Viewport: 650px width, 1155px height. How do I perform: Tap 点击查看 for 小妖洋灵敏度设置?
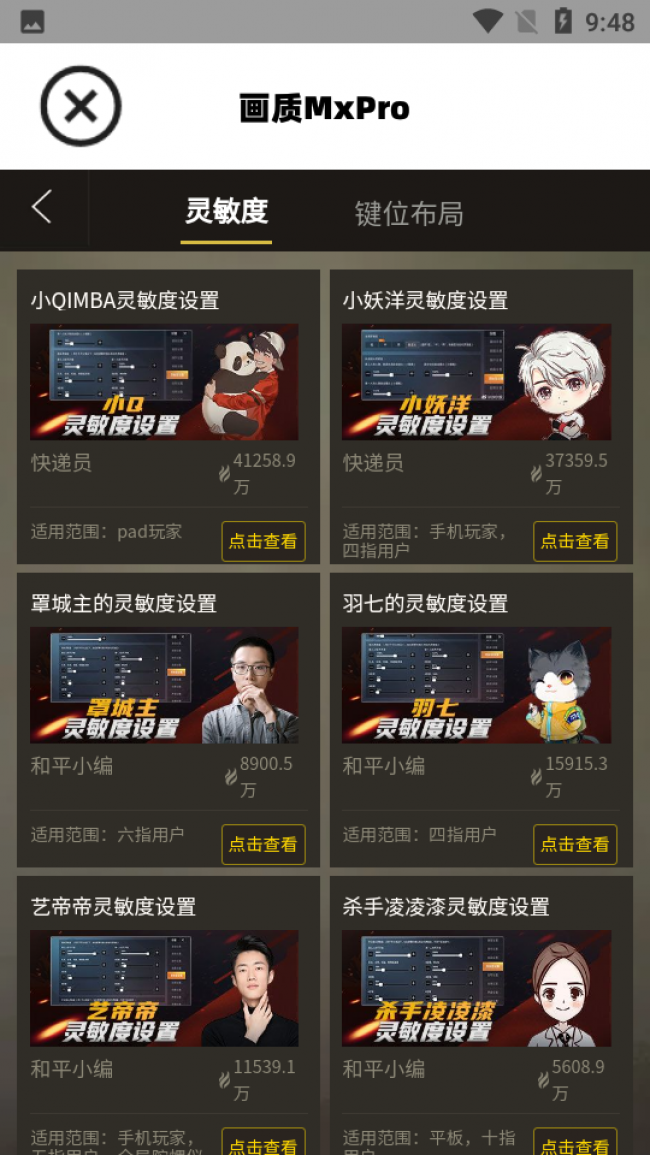575,541
